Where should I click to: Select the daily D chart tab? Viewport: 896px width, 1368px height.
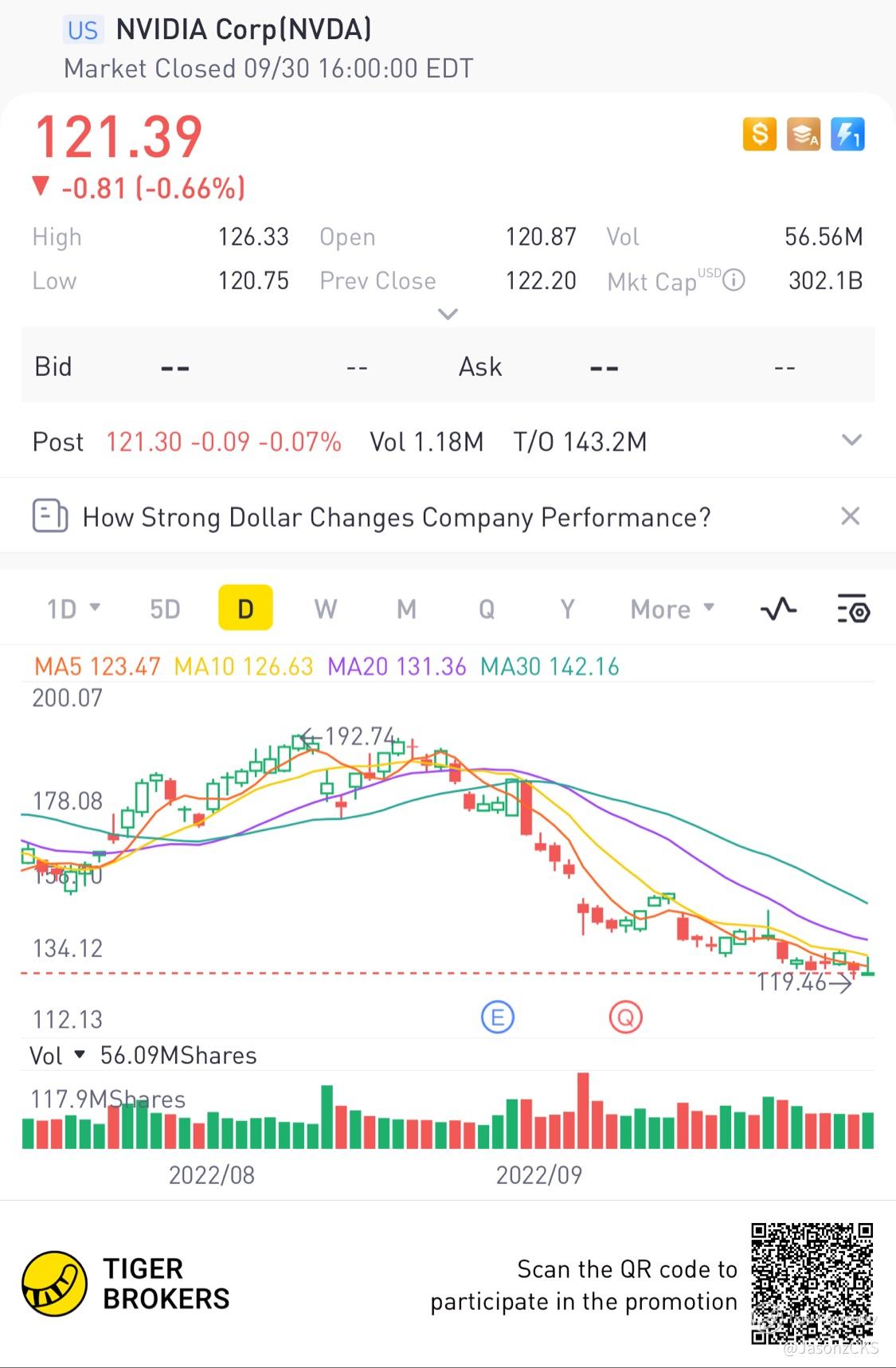[245, 609]
